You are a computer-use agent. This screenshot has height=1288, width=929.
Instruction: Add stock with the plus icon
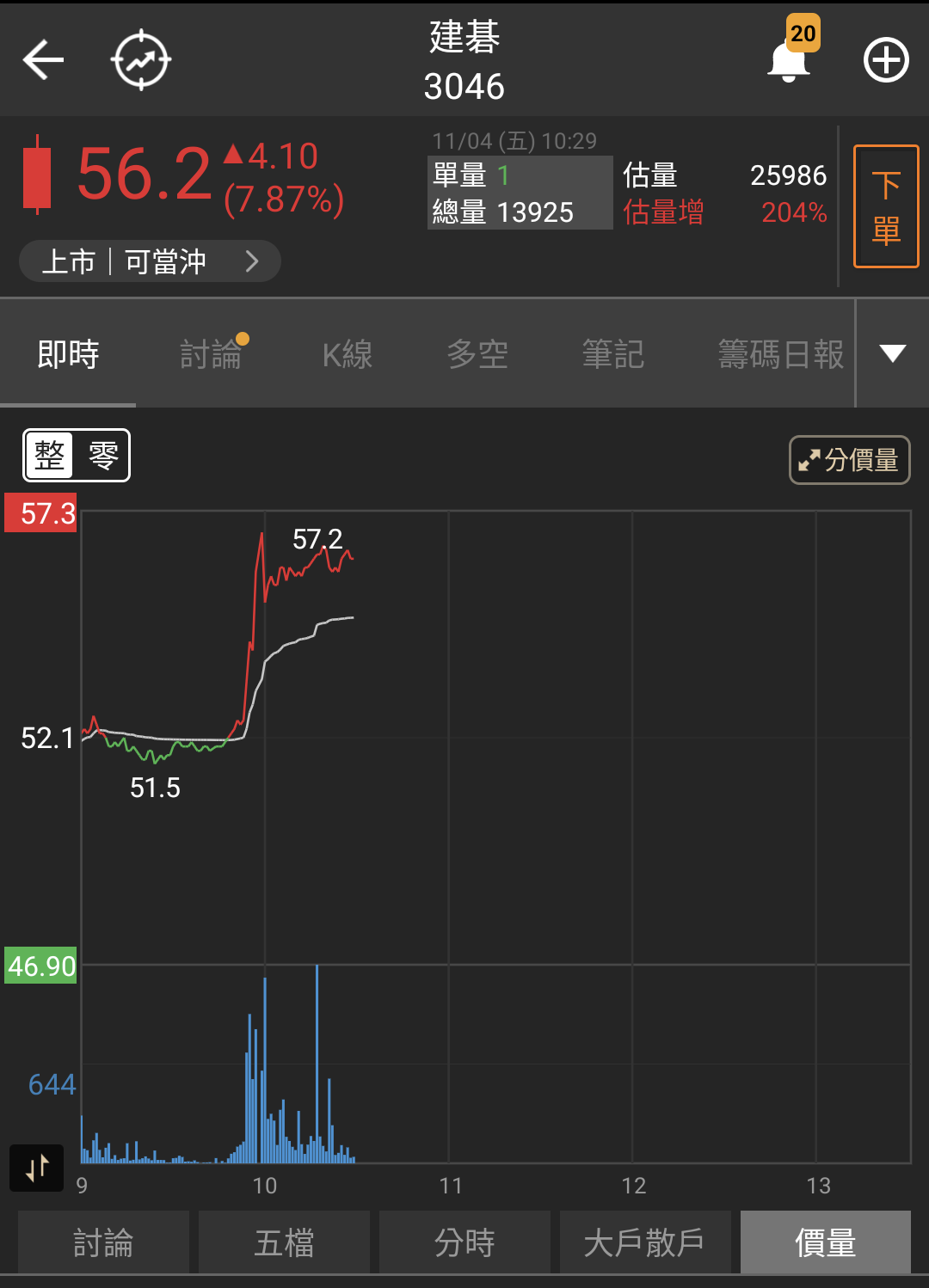(x=886, y=60)
